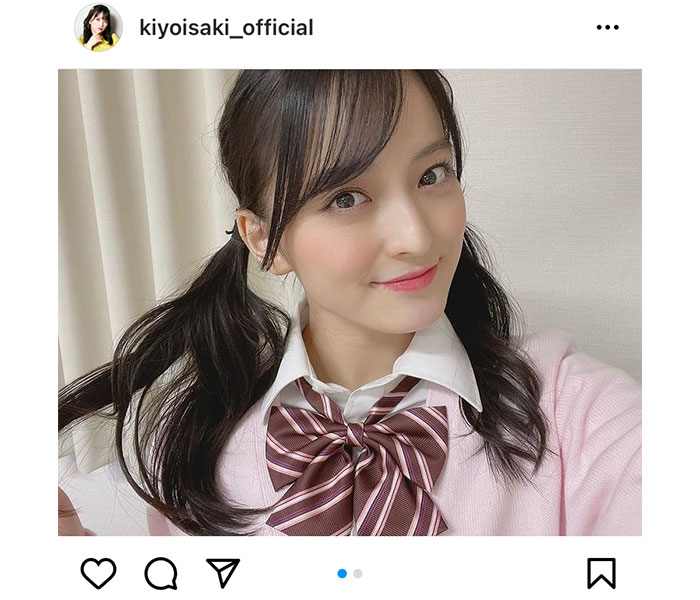Like this post with the heart icon
Viewport: 700px width, 600px height.
tap(98, 572)
